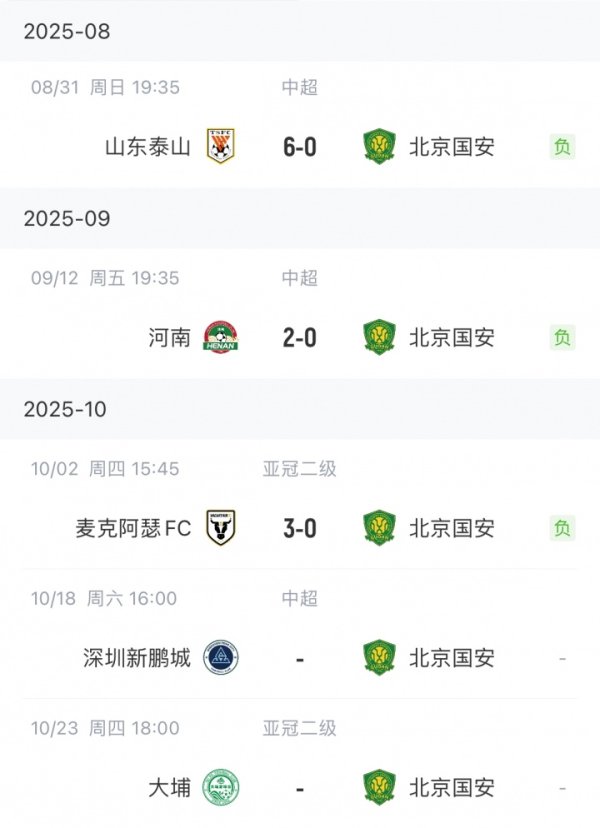
Task: Open the upcoming 深圳新鹏城 vs 北京国安 match
Action: (x=299, y=658)
